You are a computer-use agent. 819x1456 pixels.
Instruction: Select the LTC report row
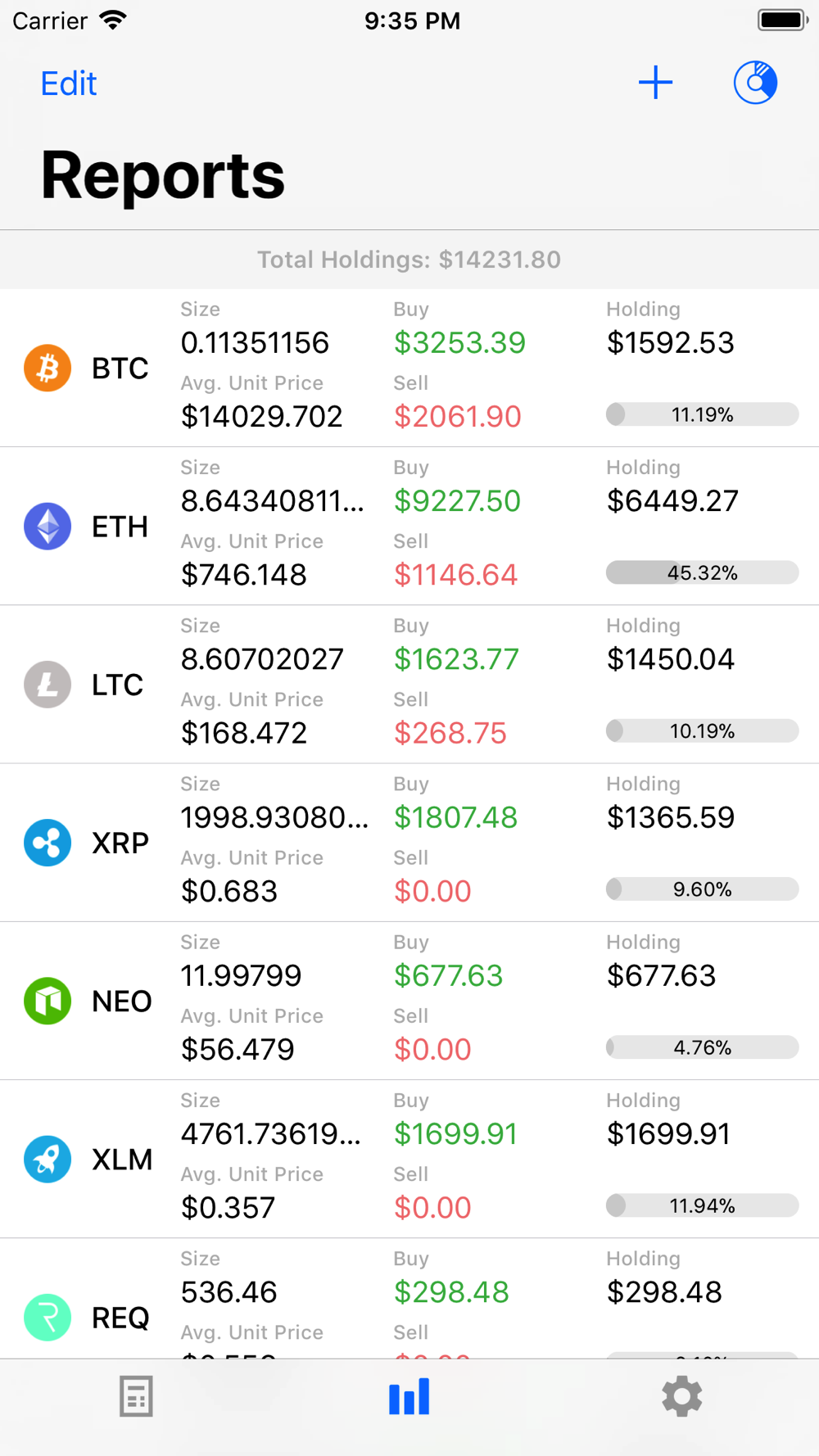pyautogui.click(x=409, y=684)
